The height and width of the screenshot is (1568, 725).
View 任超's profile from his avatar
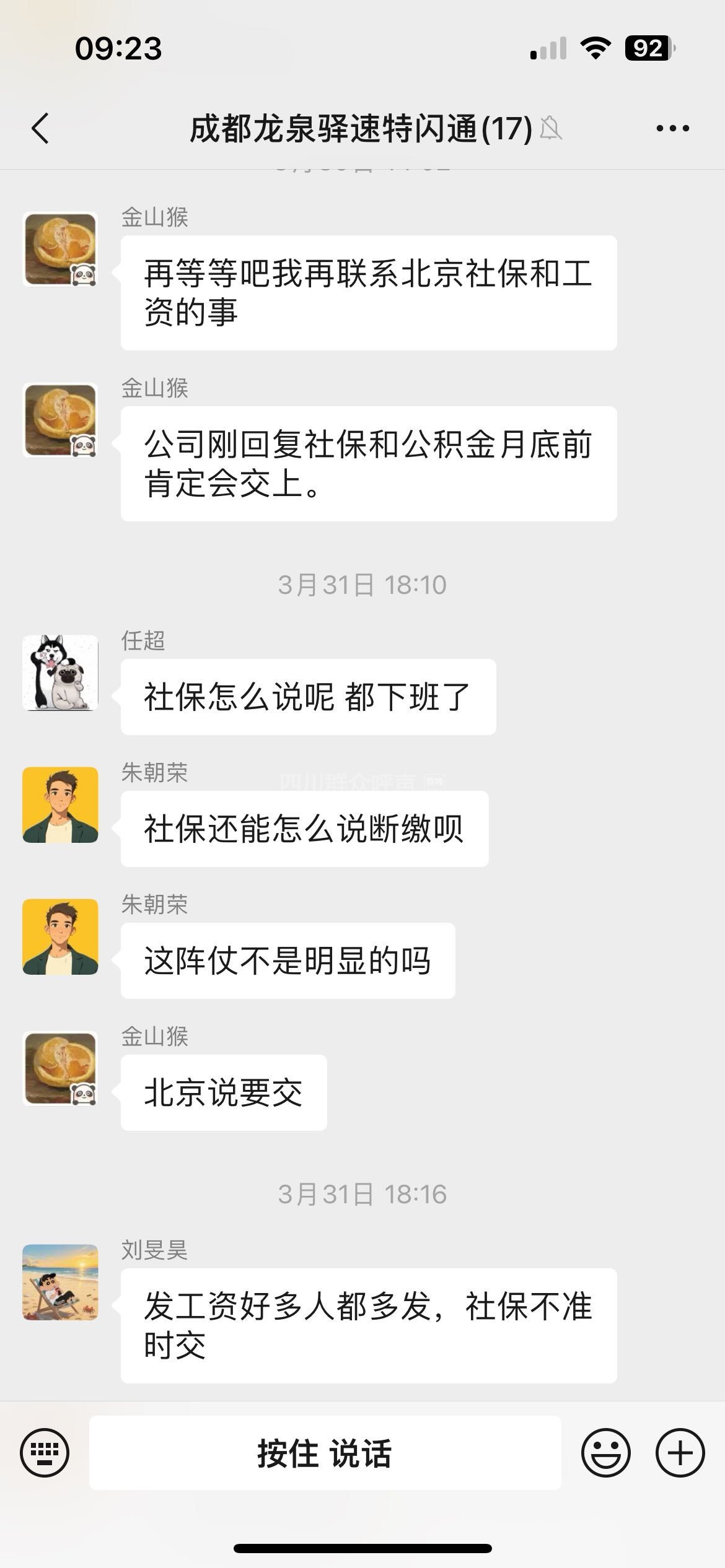point(60,673)
